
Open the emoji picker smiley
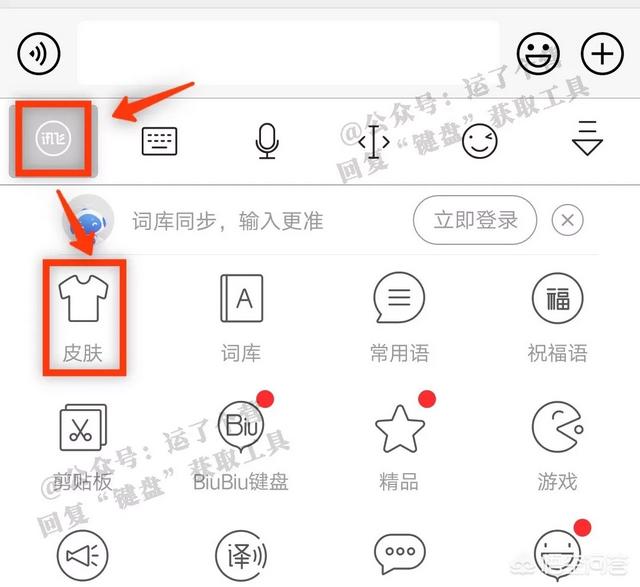pos(538,52)
